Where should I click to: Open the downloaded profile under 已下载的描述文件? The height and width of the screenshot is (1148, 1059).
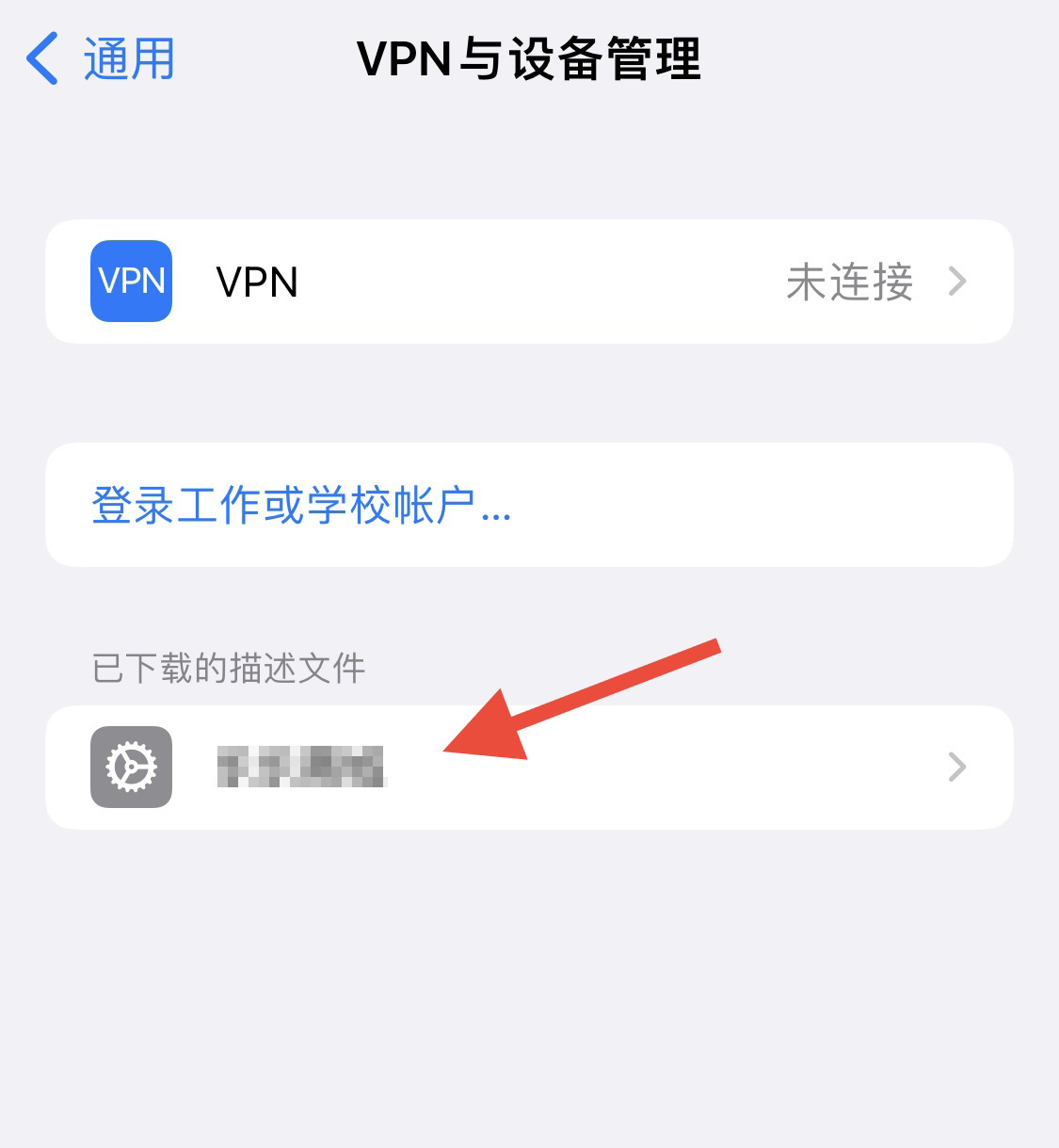(528, 768)
